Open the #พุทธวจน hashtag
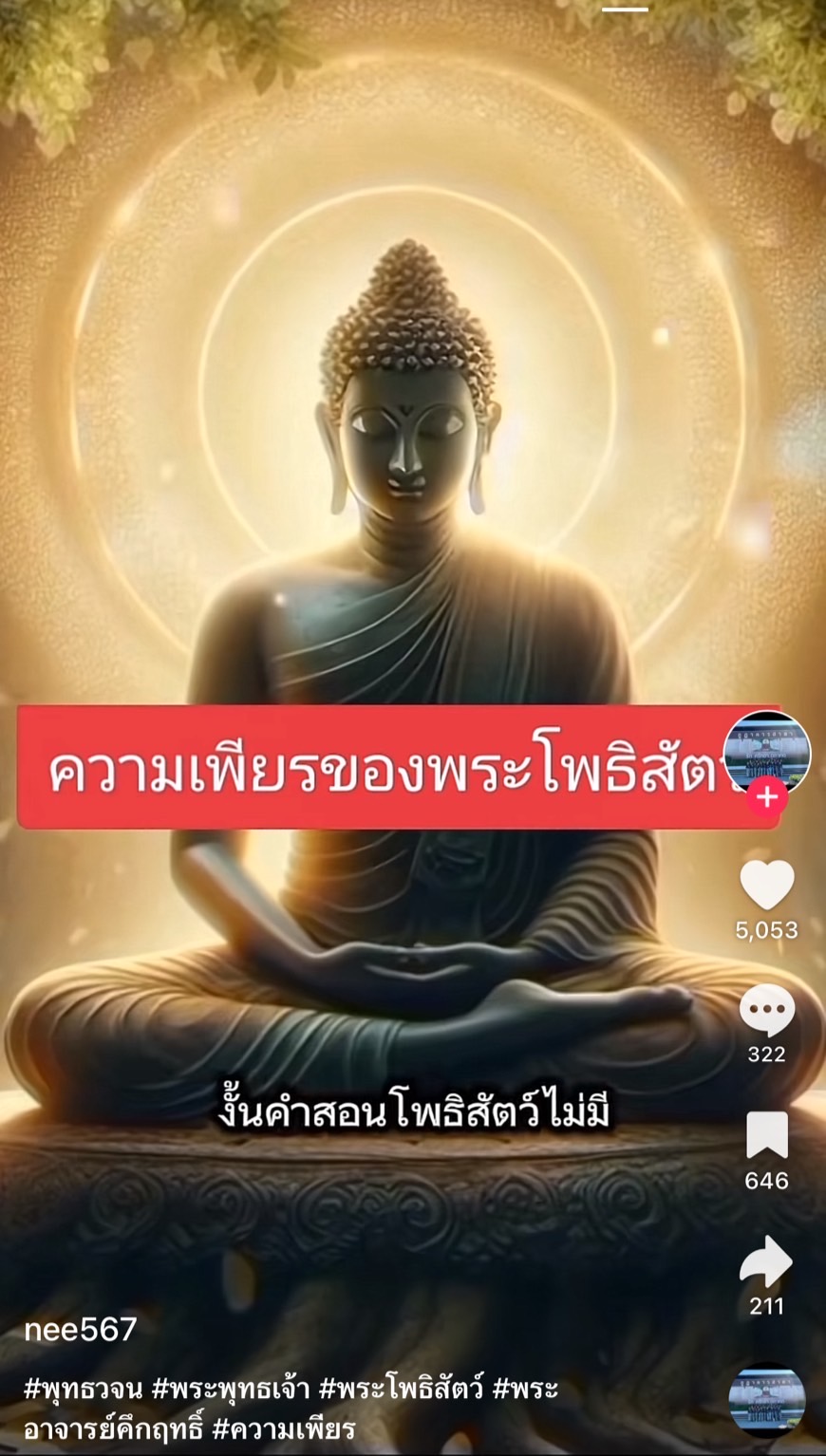 [x=84, y=1390]
